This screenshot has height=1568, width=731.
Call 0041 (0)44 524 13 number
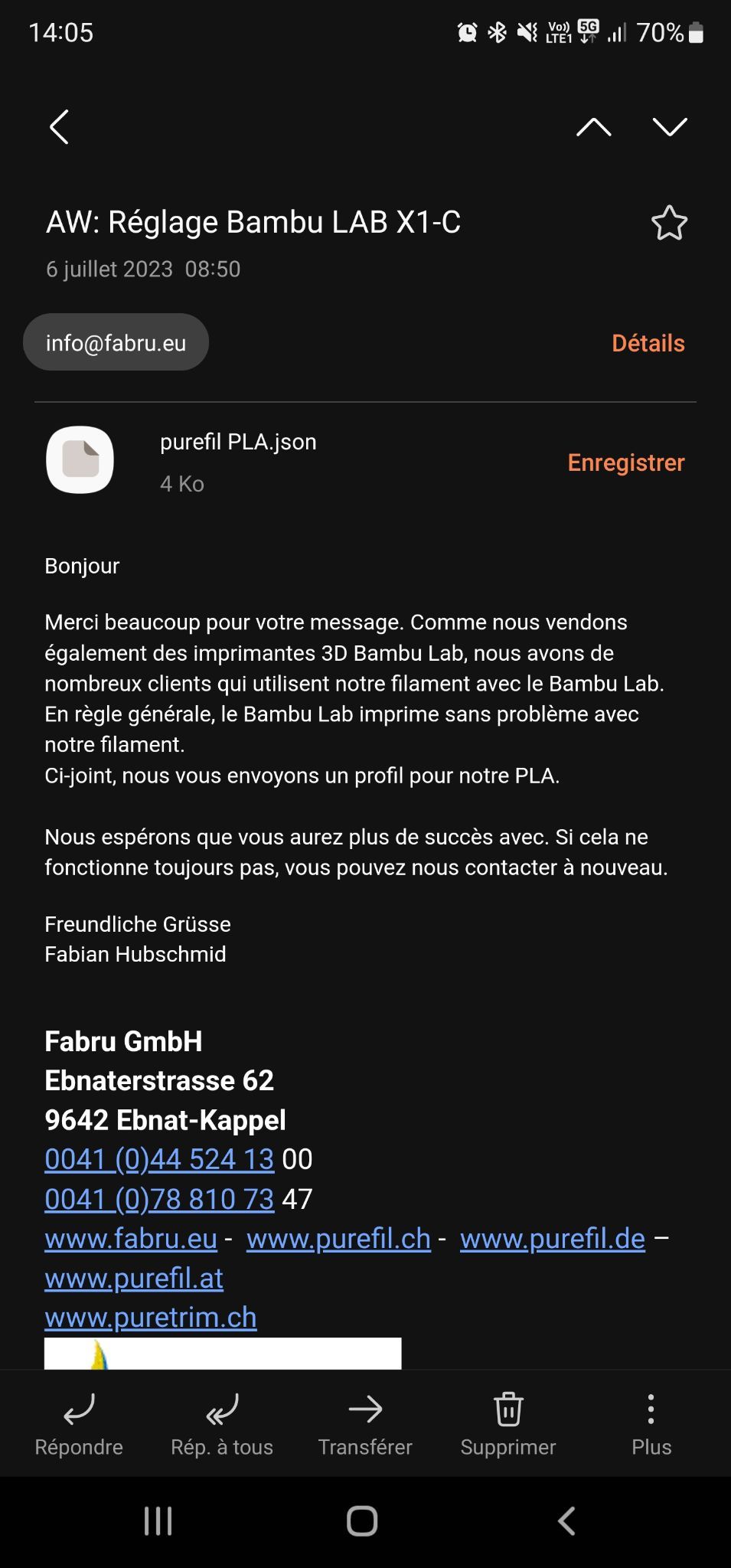coord(159,1159)
